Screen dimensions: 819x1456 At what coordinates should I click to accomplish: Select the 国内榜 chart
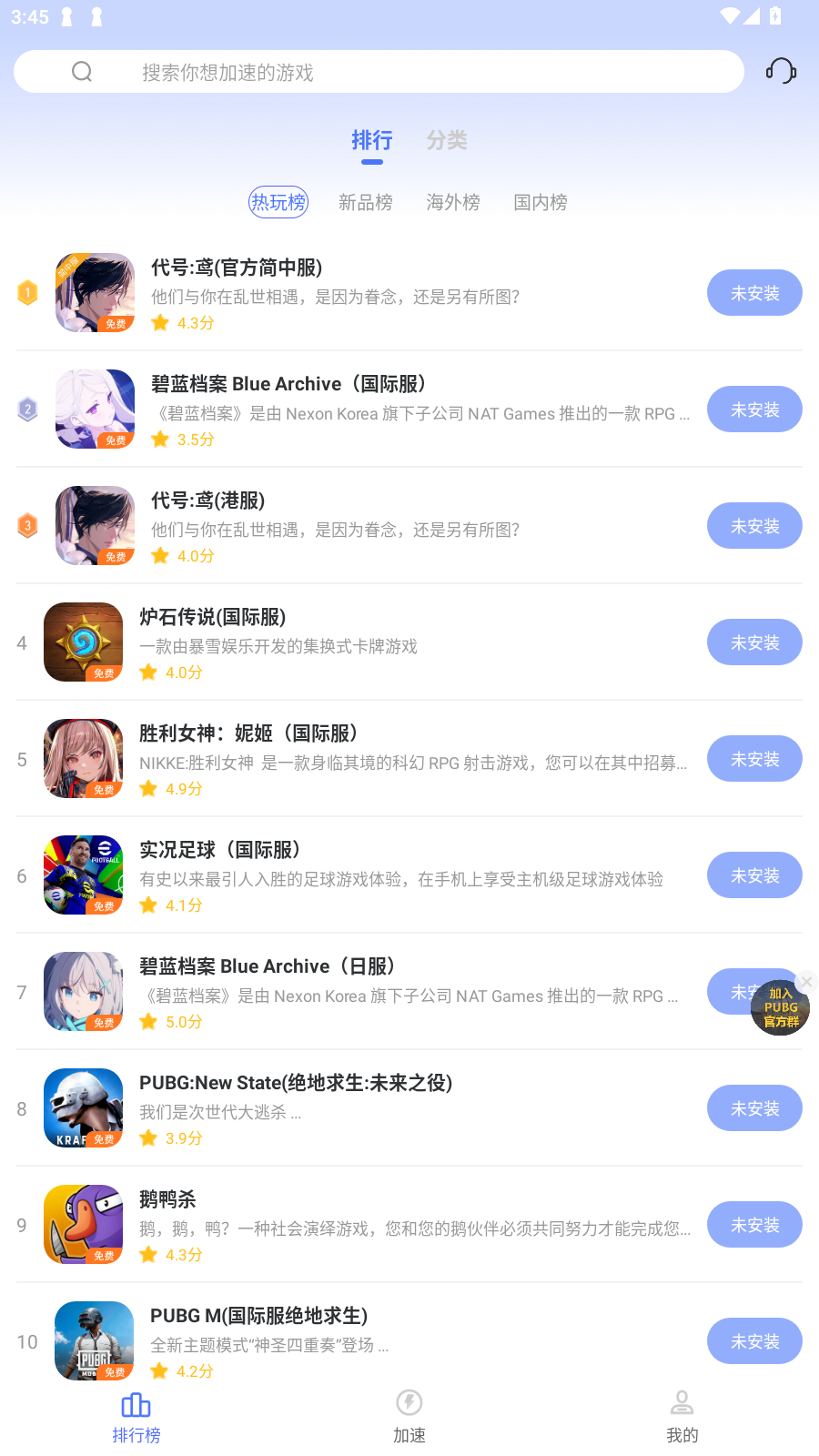click(541, 202)
